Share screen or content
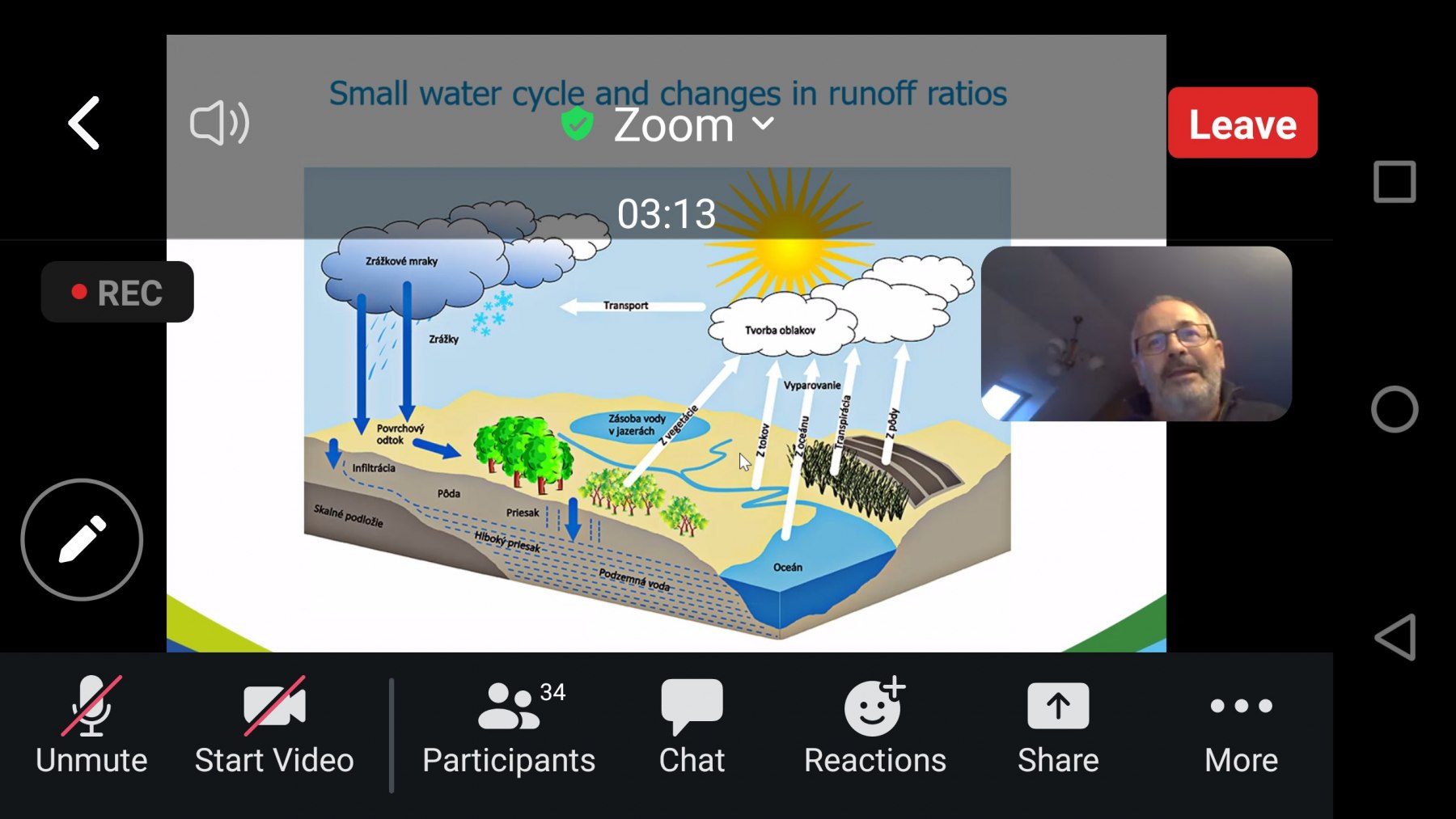 1058,725
